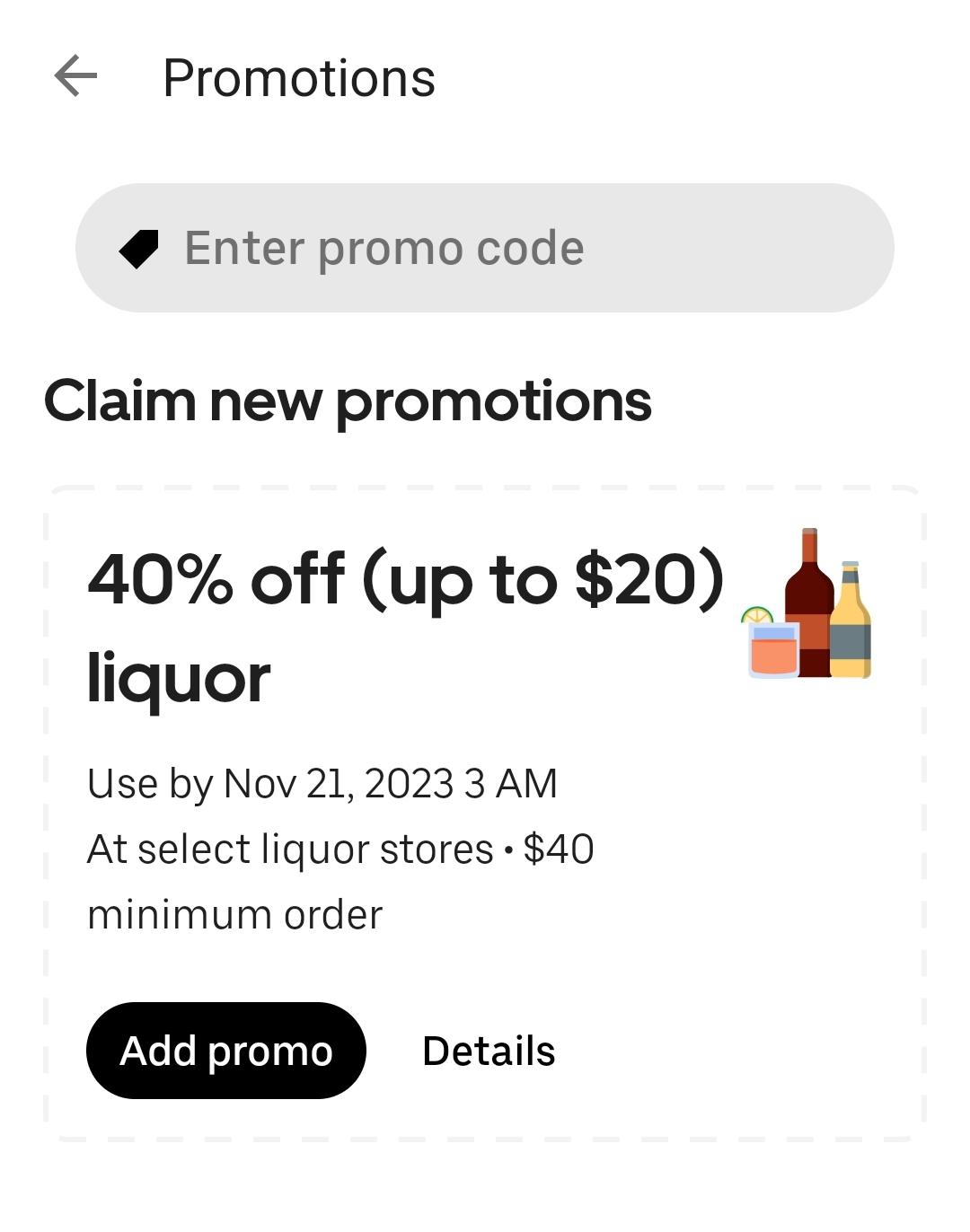The image size is (970, 1232).
Task: Open Details for the 40% off liquor deal
Action: [489, 1050]
